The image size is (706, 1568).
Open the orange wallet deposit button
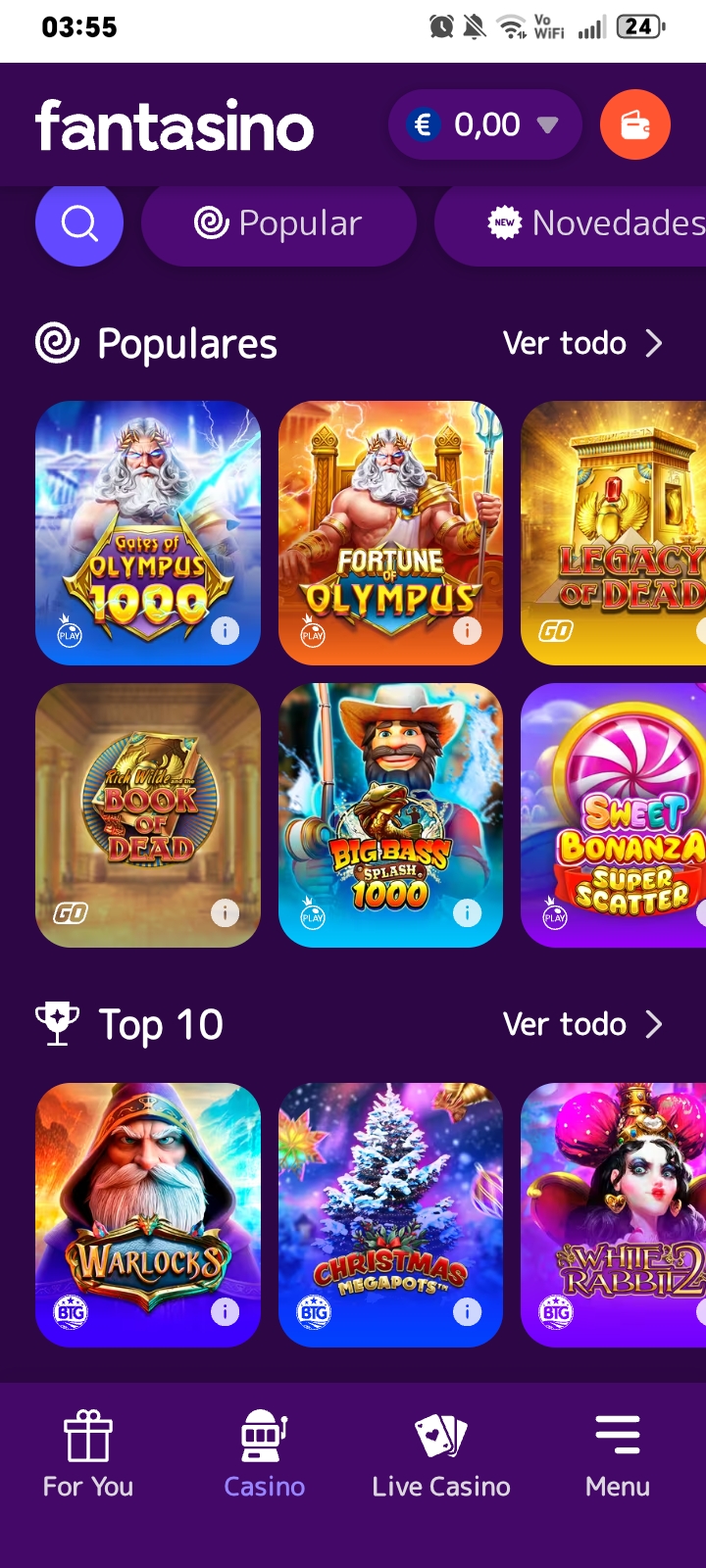click(635, 124)
